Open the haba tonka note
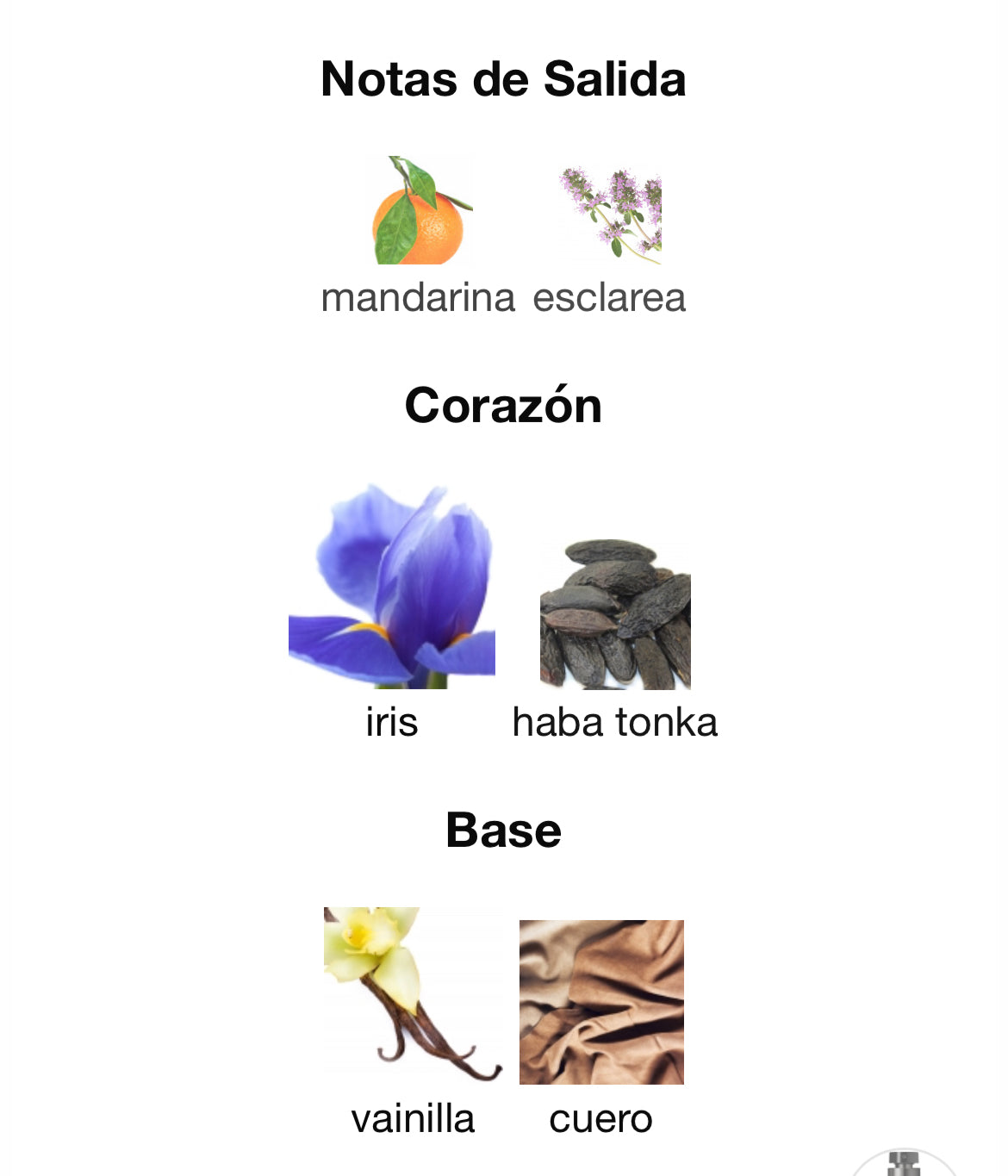The image size is (1008, 1176). (x=615, y=615)
